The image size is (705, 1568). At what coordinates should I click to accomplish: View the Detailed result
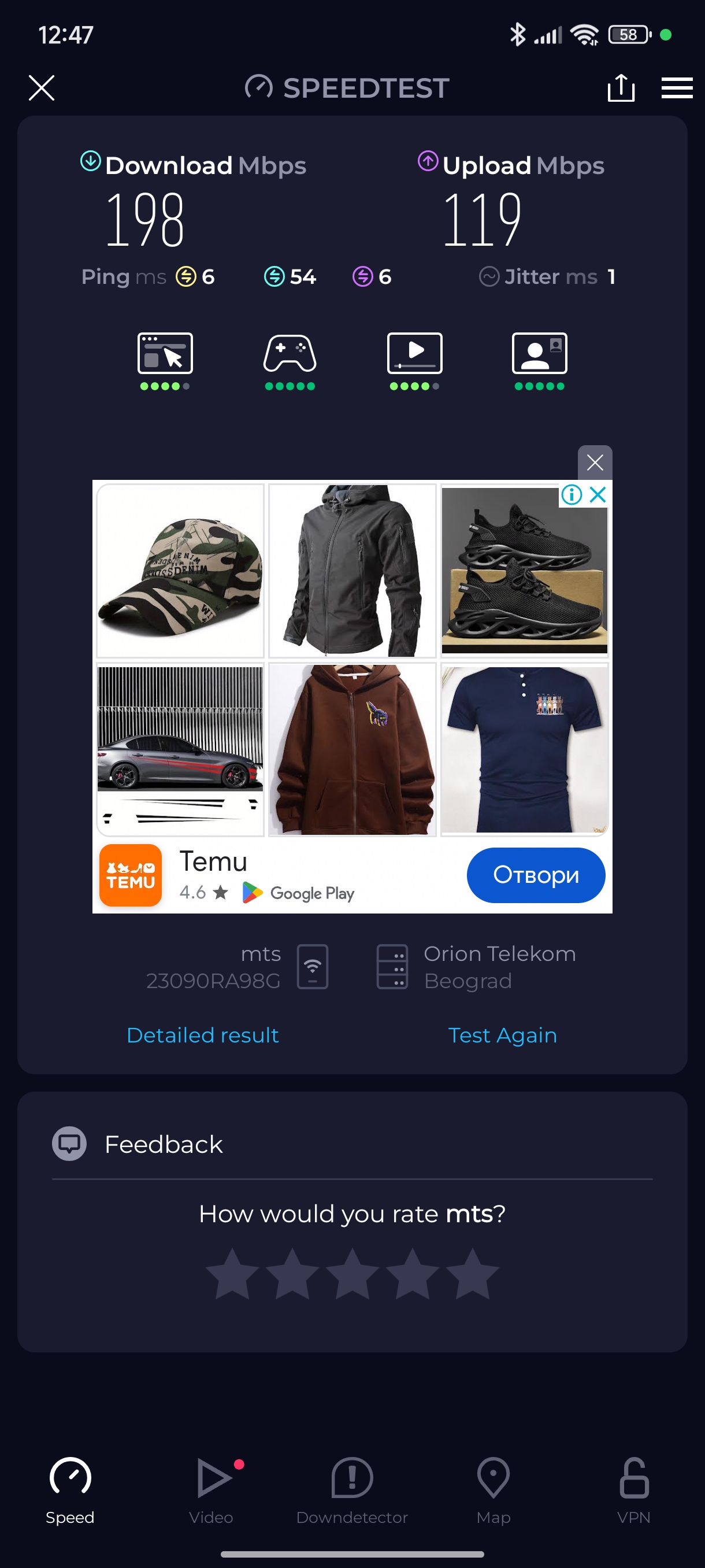(203, 1035)
